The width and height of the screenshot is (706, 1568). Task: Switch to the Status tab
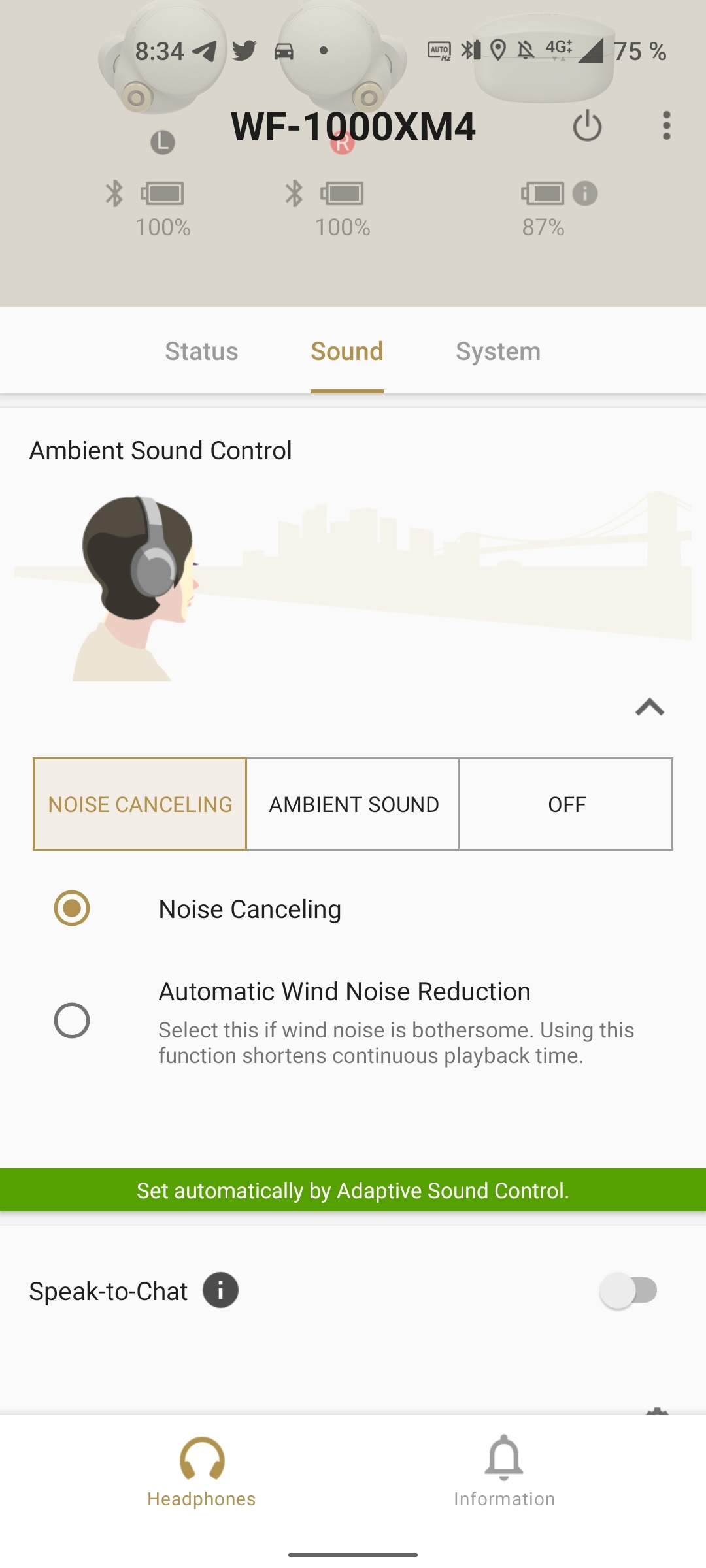point(201,351)
